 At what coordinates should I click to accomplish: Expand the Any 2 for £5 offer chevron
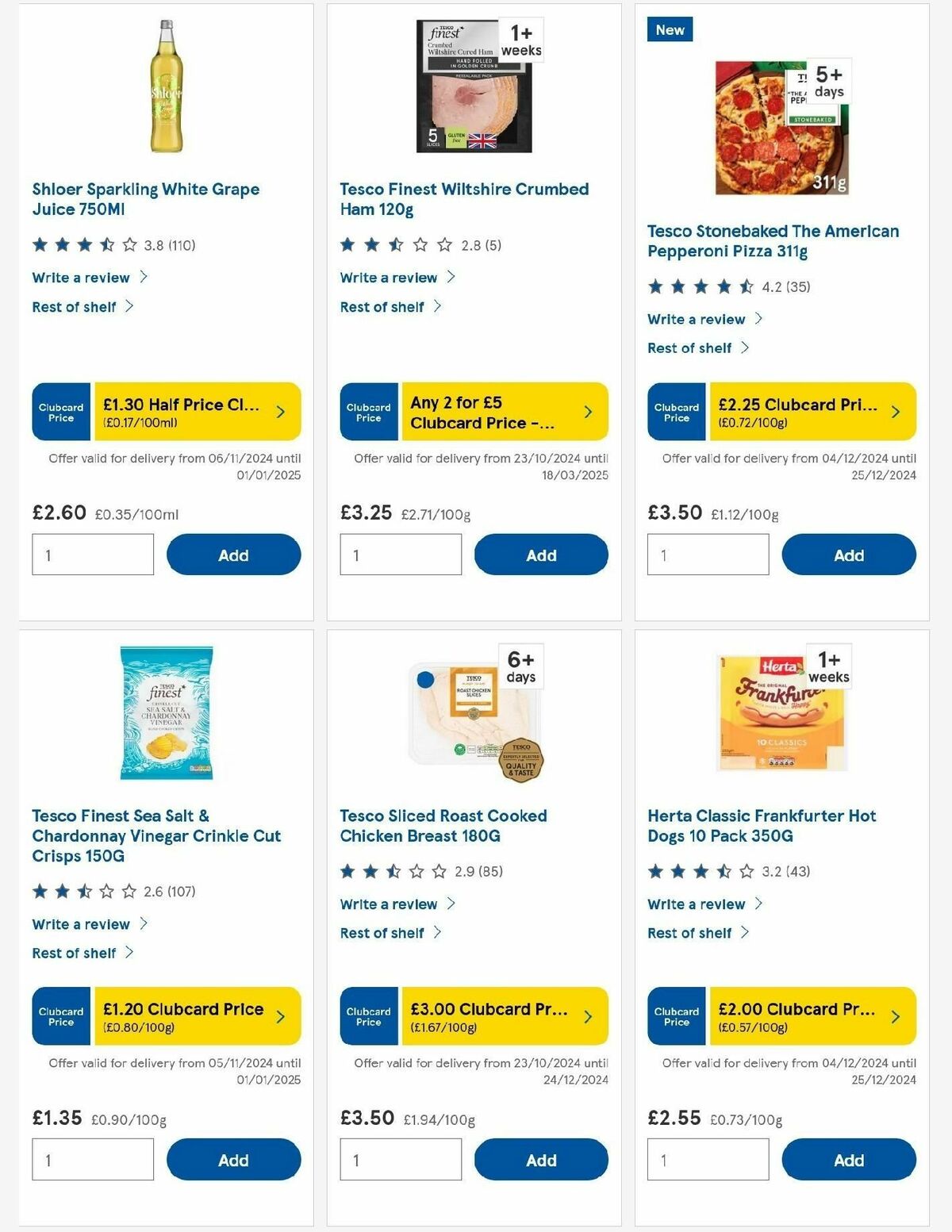587,412
